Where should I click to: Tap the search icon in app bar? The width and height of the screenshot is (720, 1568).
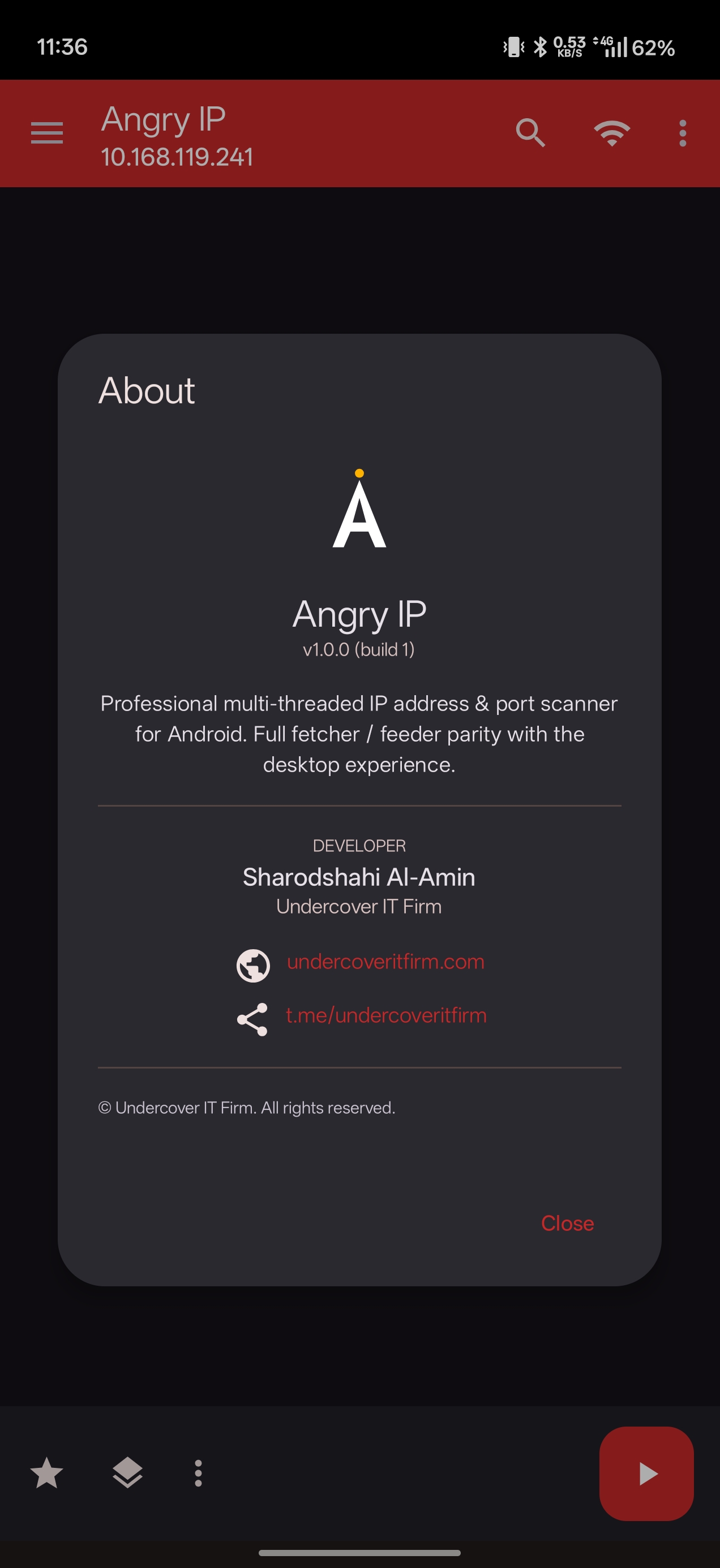[x=530, y=133]
